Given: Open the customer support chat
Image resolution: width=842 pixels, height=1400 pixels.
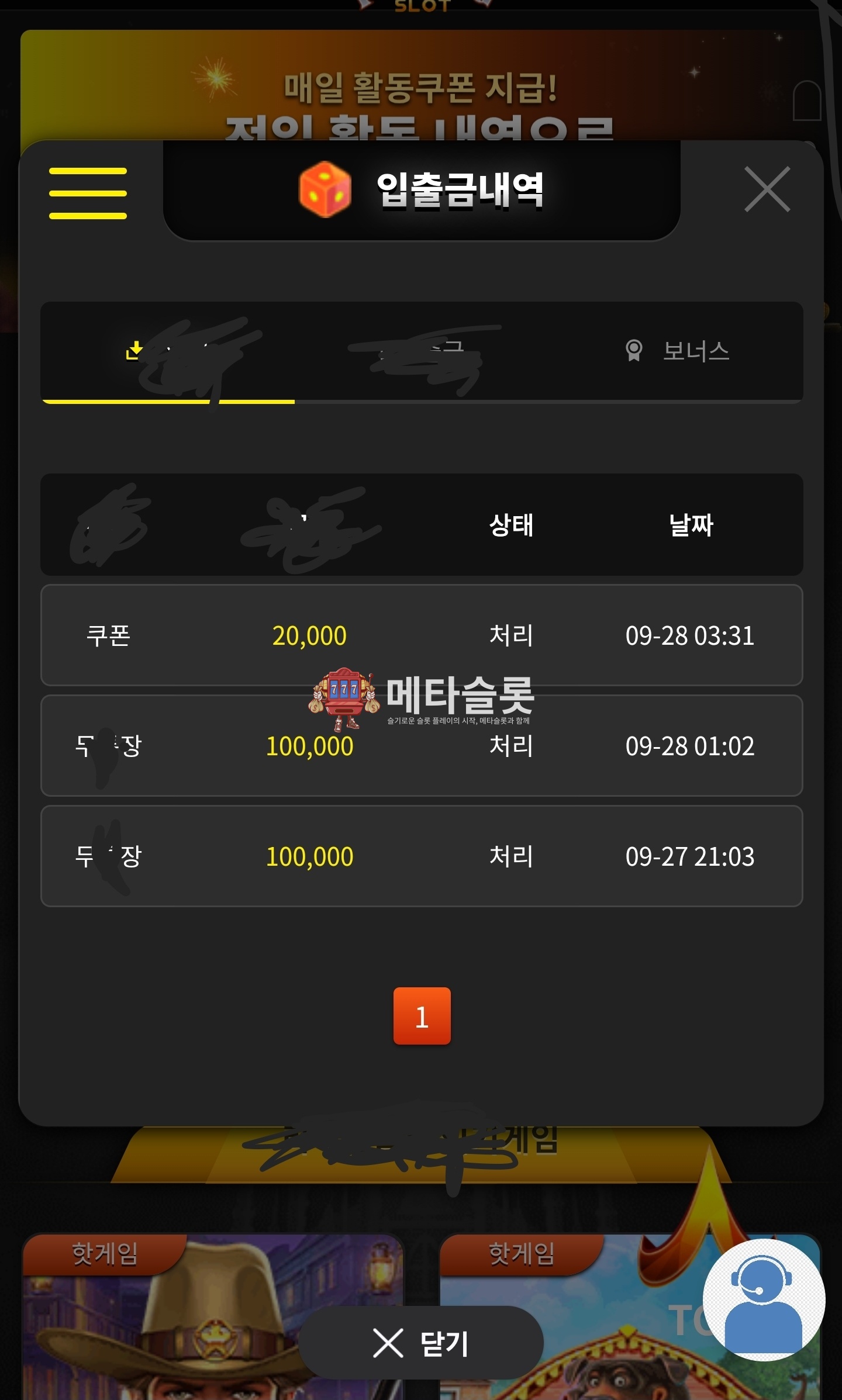Looking at the screenshot, I should pos(763,1299).
